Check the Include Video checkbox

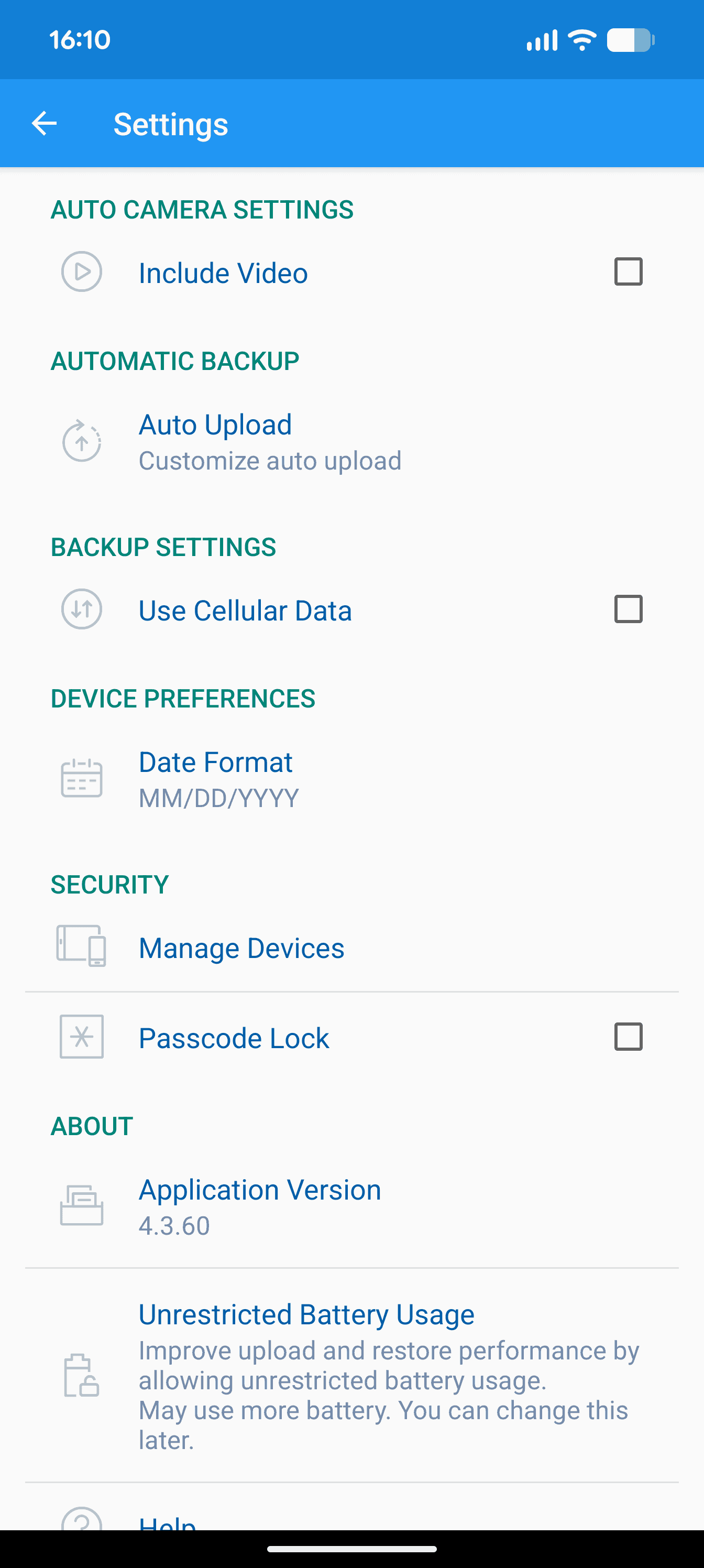coord(628,272)
